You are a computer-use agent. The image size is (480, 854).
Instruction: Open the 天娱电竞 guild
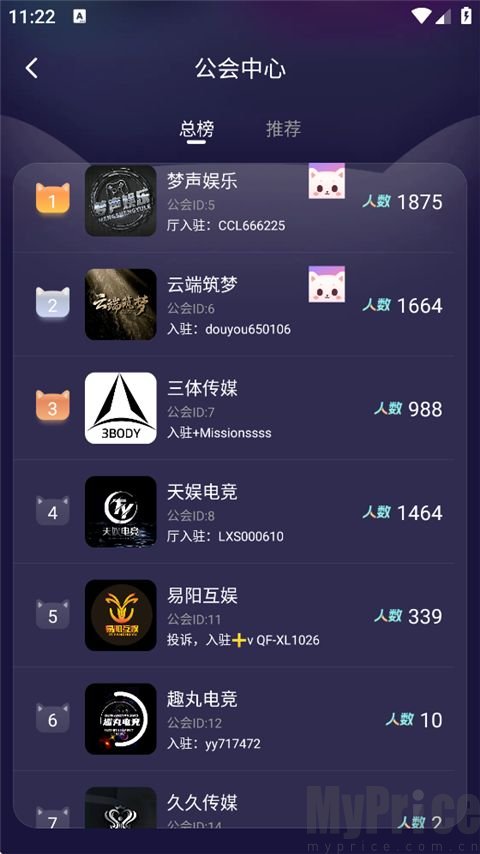(x=240, y=511)
